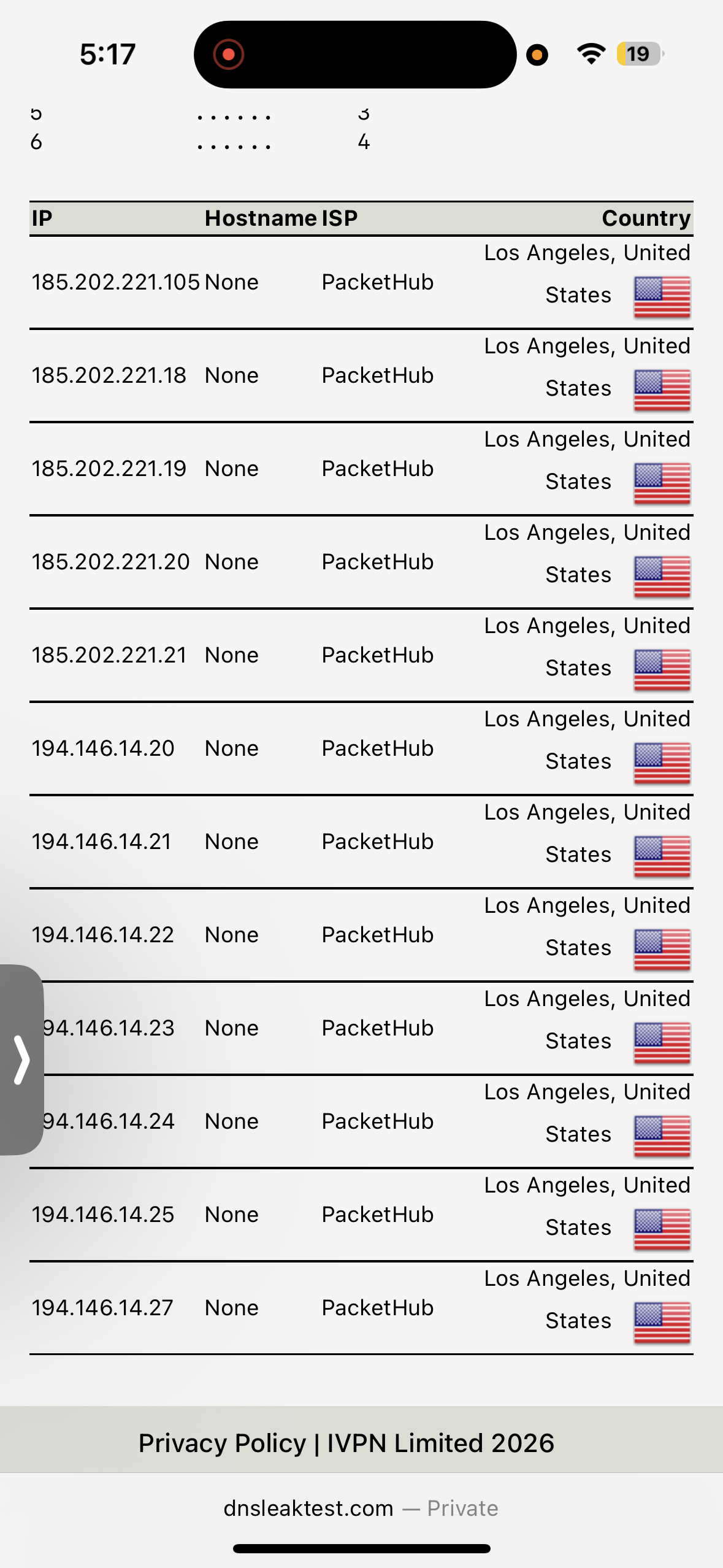The image size is (723, 1568).
Task: Click the Private browsing label
Action: point(462,1508)
